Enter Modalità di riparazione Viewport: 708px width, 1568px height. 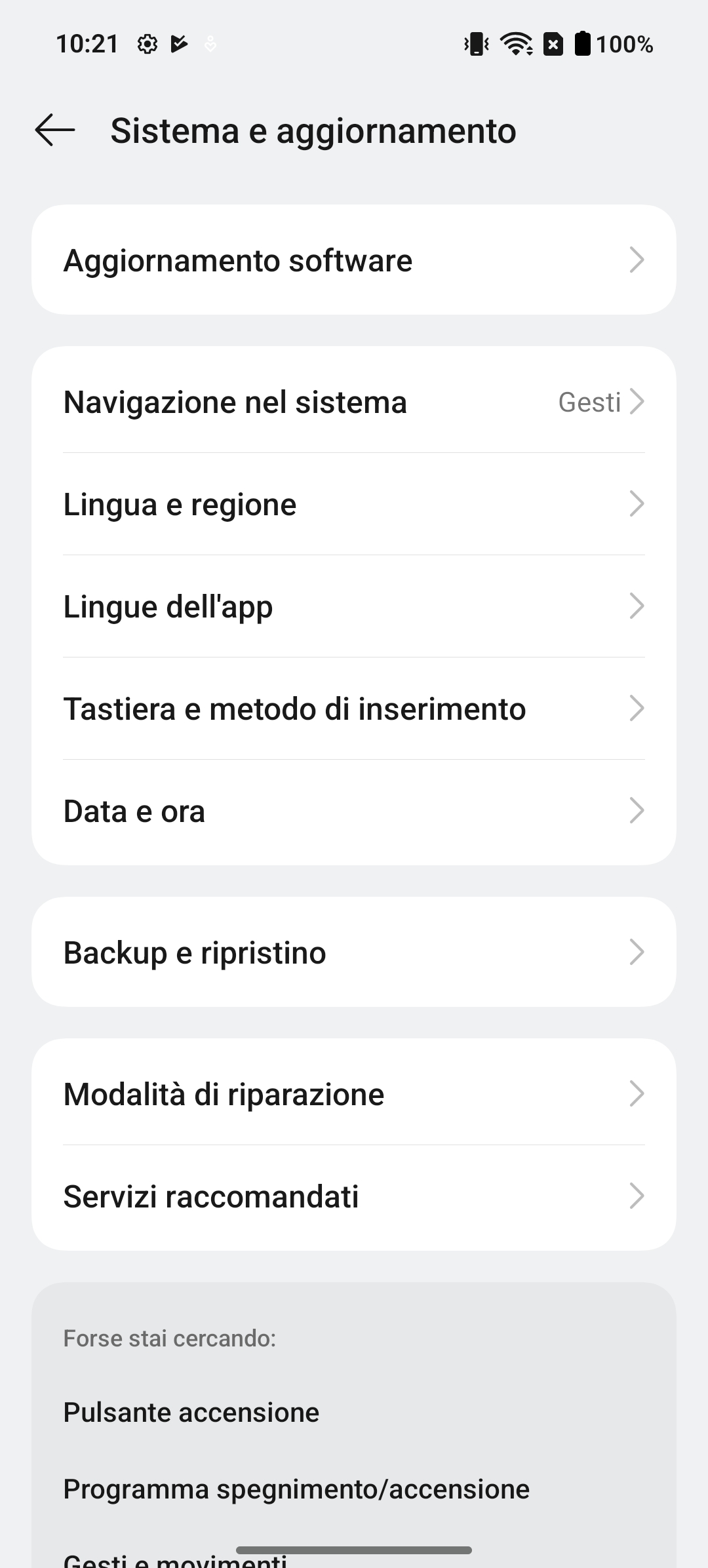[x=354, y=1093]
